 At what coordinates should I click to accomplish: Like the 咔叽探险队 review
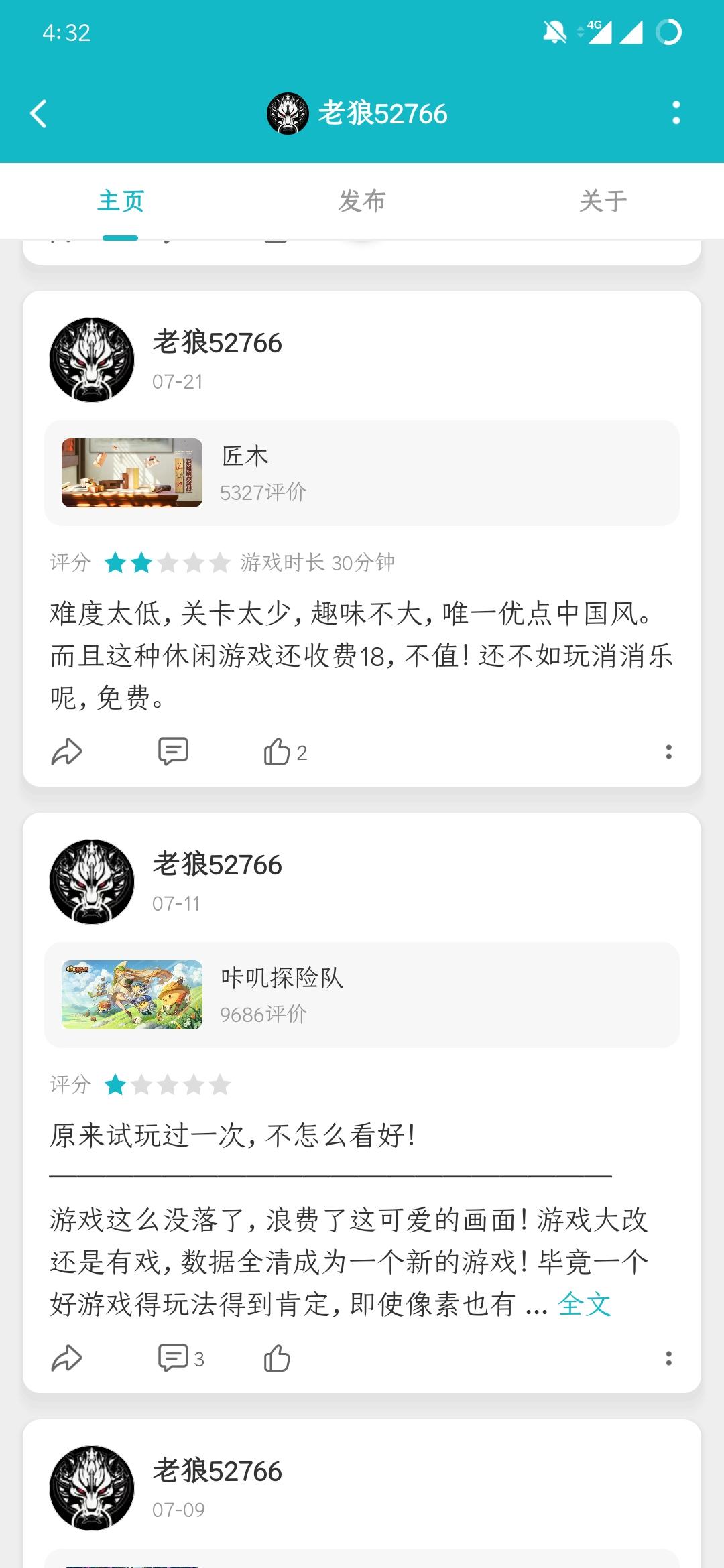tap(278, 1358)
